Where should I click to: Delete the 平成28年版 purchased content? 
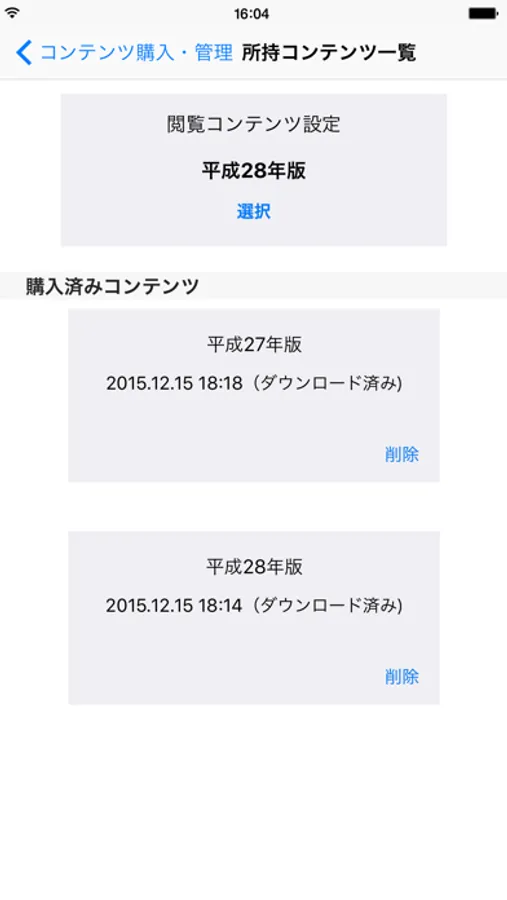(x=402, y=677)
